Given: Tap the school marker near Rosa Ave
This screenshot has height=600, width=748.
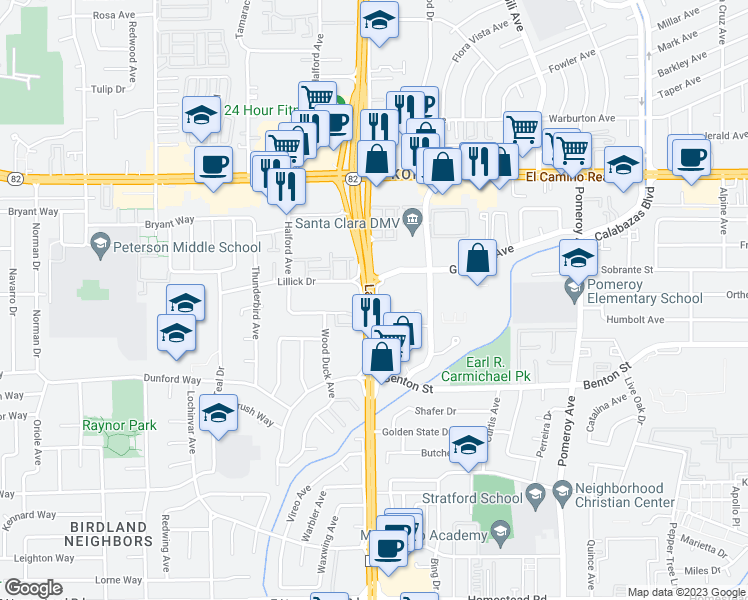Looking at the screenshot, I should click(x=379, y=21).
